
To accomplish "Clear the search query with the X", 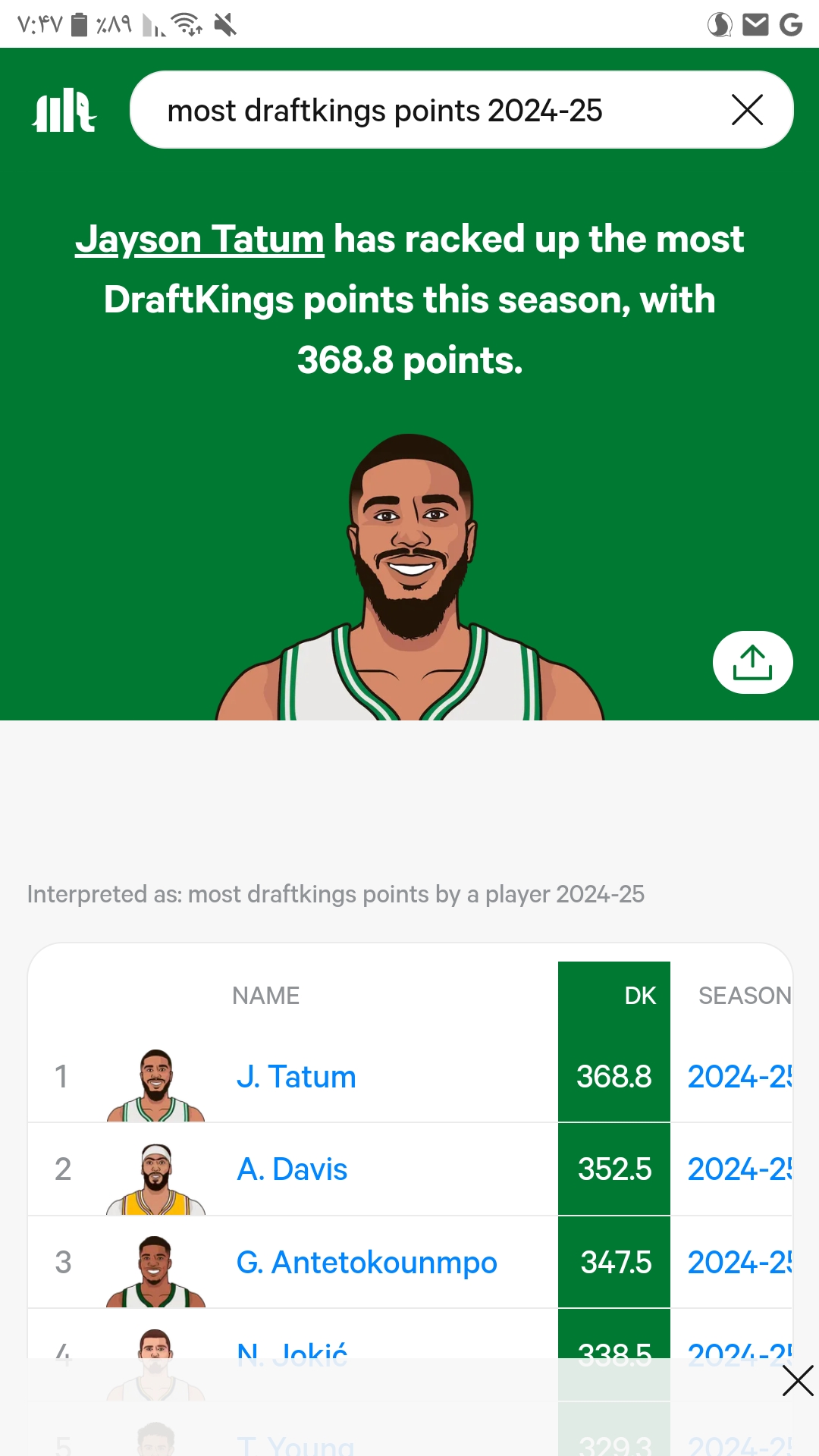I will click(x=747, y=110).
